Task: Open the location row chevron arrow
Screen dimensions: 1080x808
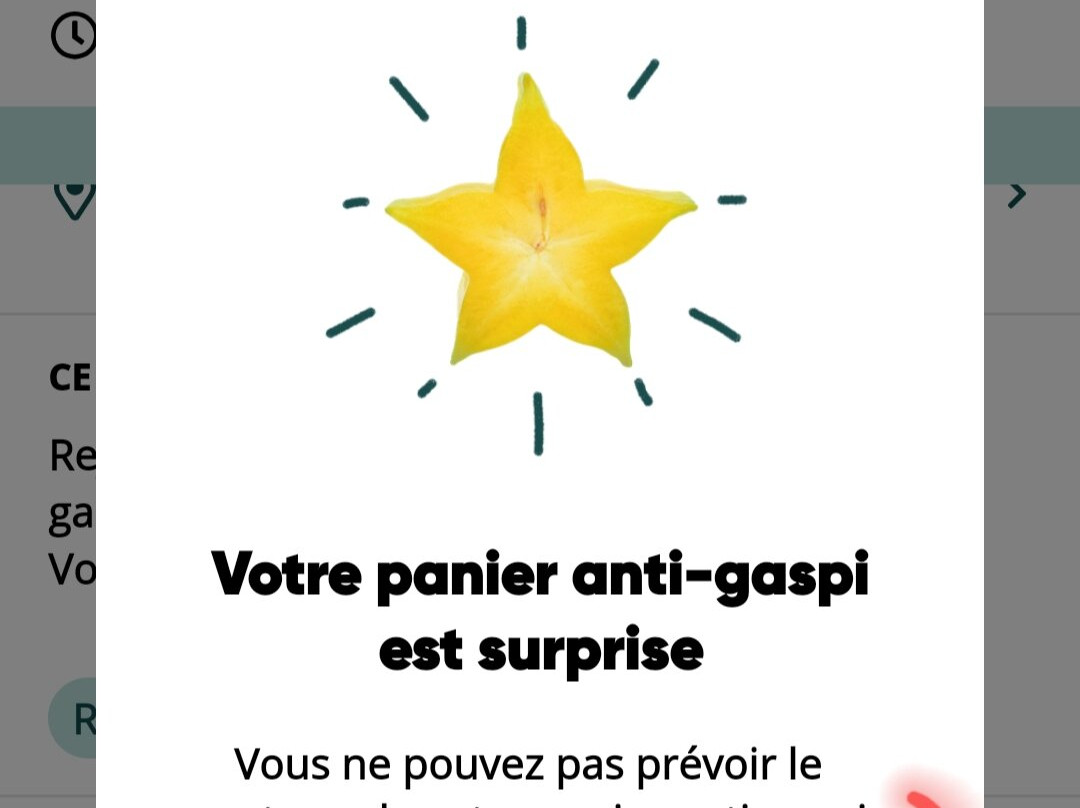Action: tap(1017, 196)
